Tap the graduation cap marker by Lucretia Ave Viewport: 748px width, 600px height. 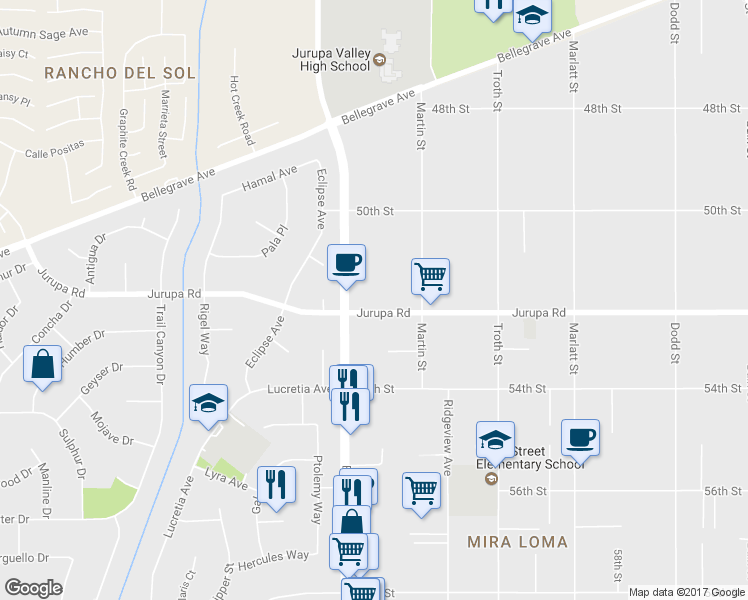(209, 403)
